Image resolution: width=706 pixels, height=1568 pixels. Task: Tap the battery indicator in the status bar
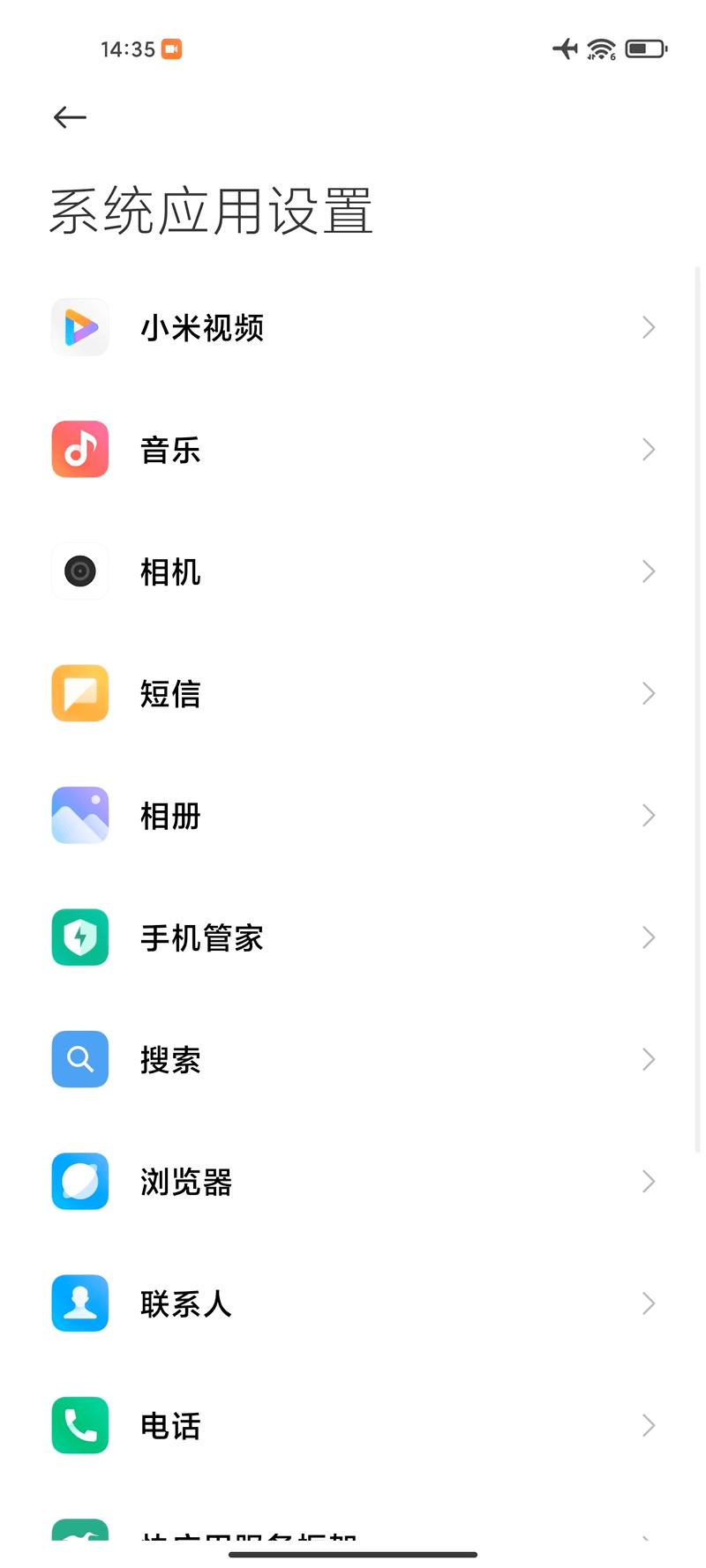[645, 49]
